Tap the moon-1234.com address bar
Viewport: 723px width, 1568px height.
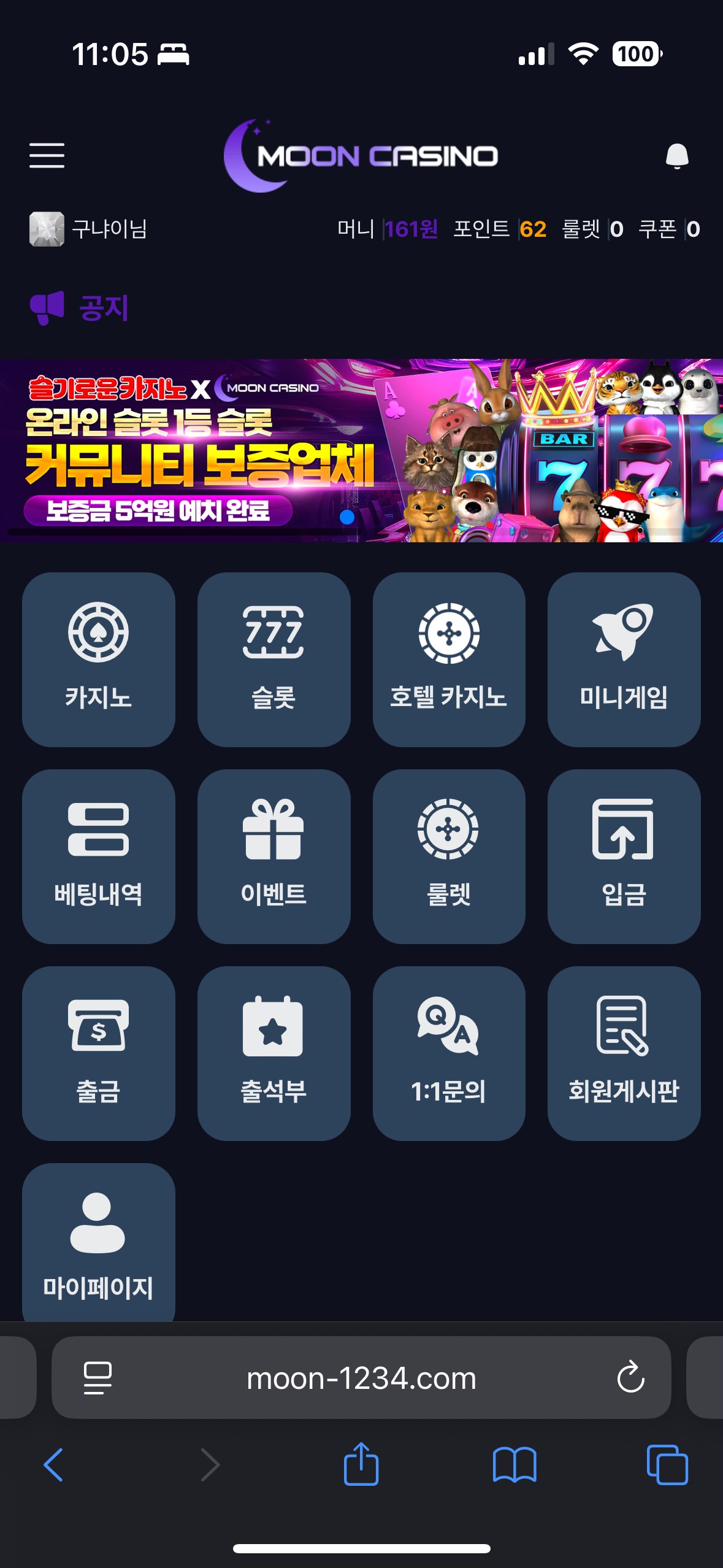pos(361,1378)
